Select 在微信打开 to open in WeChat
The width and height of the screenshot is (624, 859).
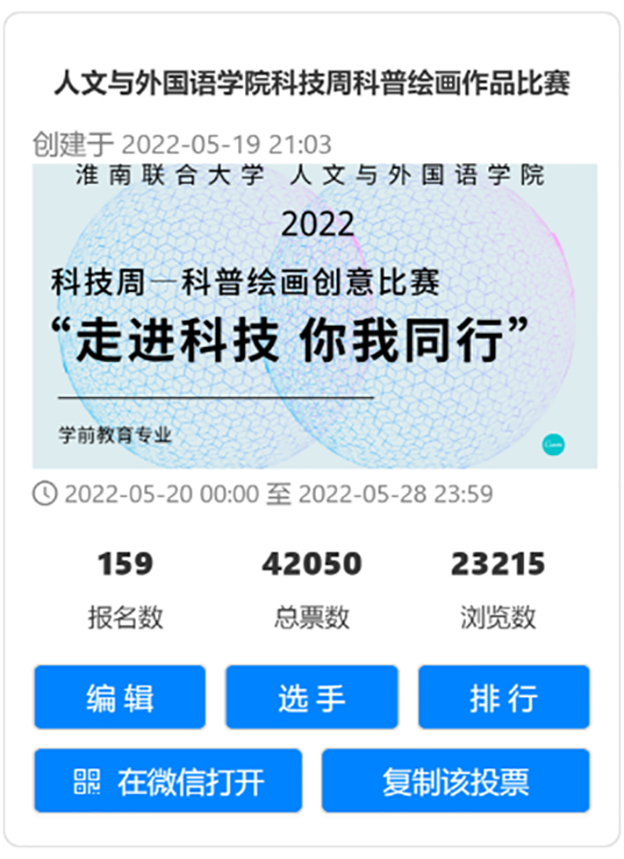[x=167, y=781]
